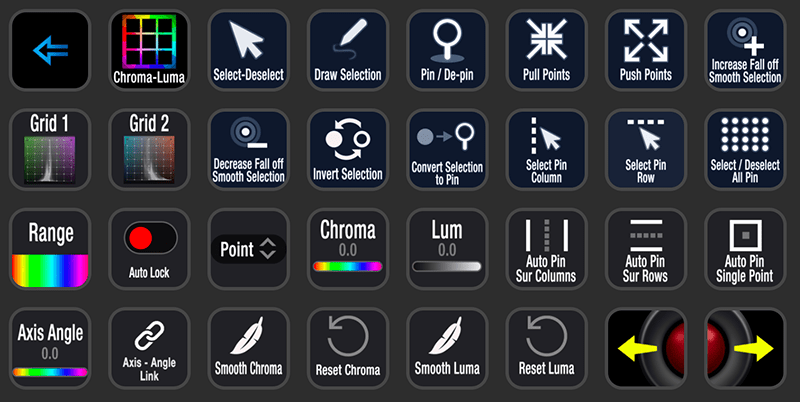Apply Smooth Chroma
Screen dimensions: 800x402
pos(248,348)
